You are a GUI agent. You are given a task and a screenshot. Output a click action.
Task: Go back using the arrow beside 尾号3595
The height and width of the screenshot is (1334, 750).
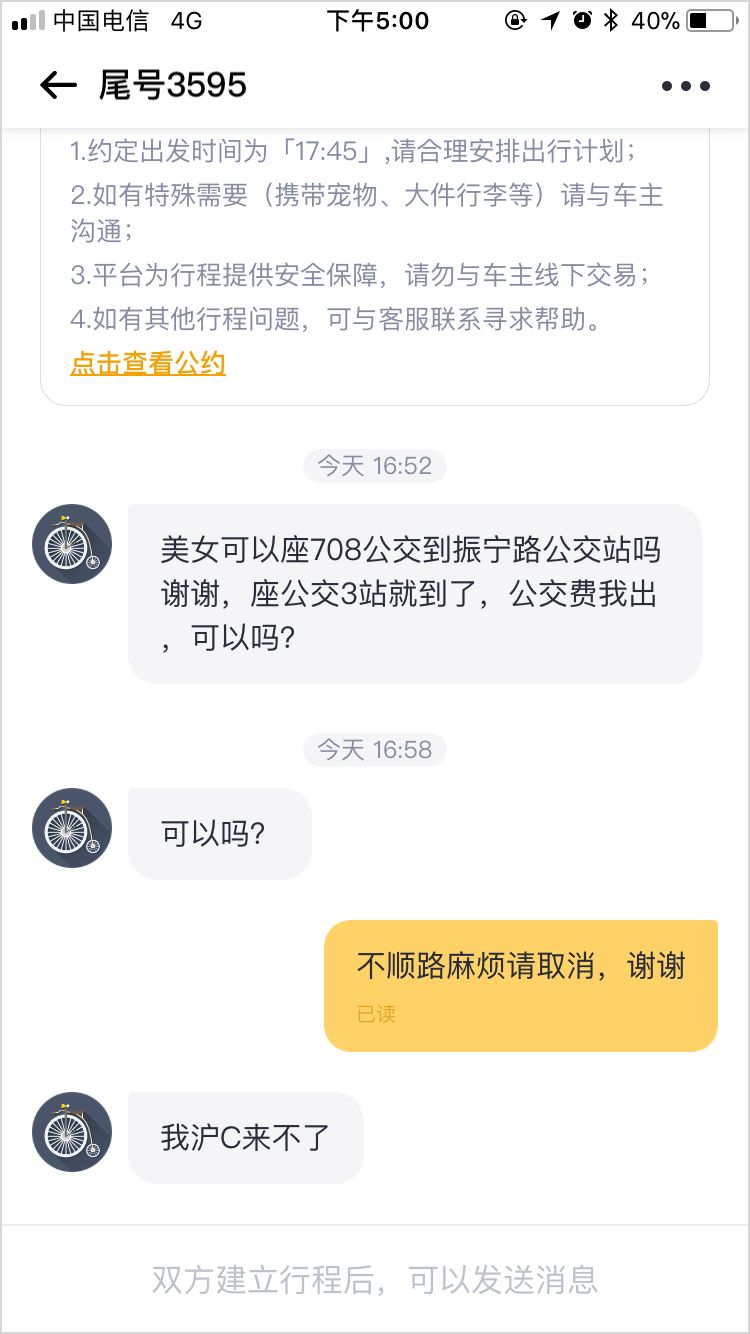58,86
